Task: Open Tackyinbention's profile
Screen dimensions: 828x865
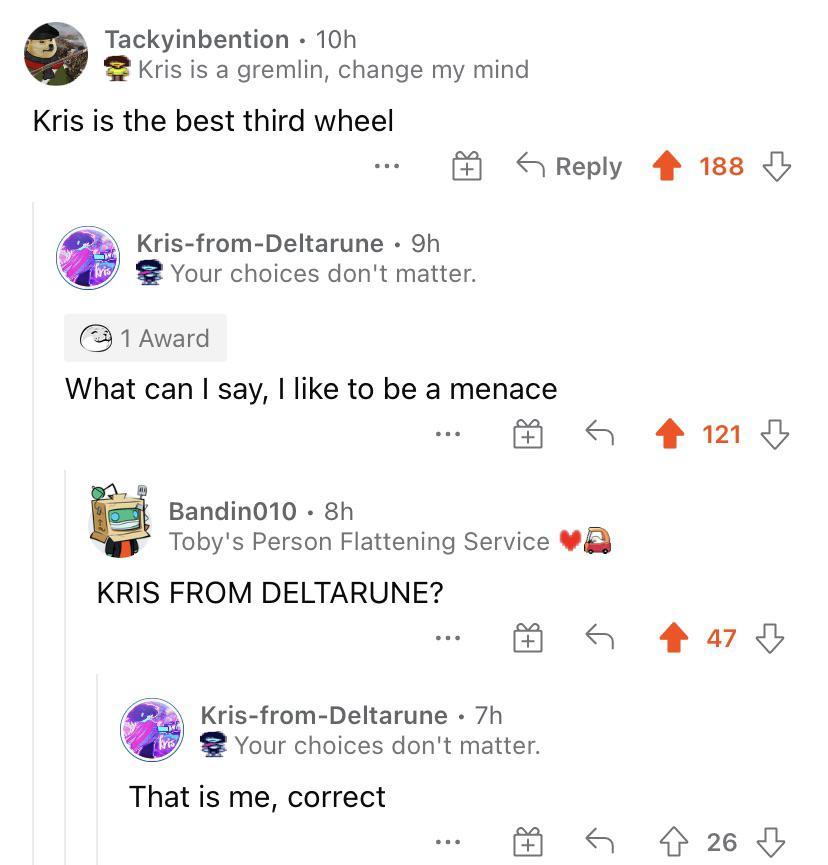Action: point(196,40)
